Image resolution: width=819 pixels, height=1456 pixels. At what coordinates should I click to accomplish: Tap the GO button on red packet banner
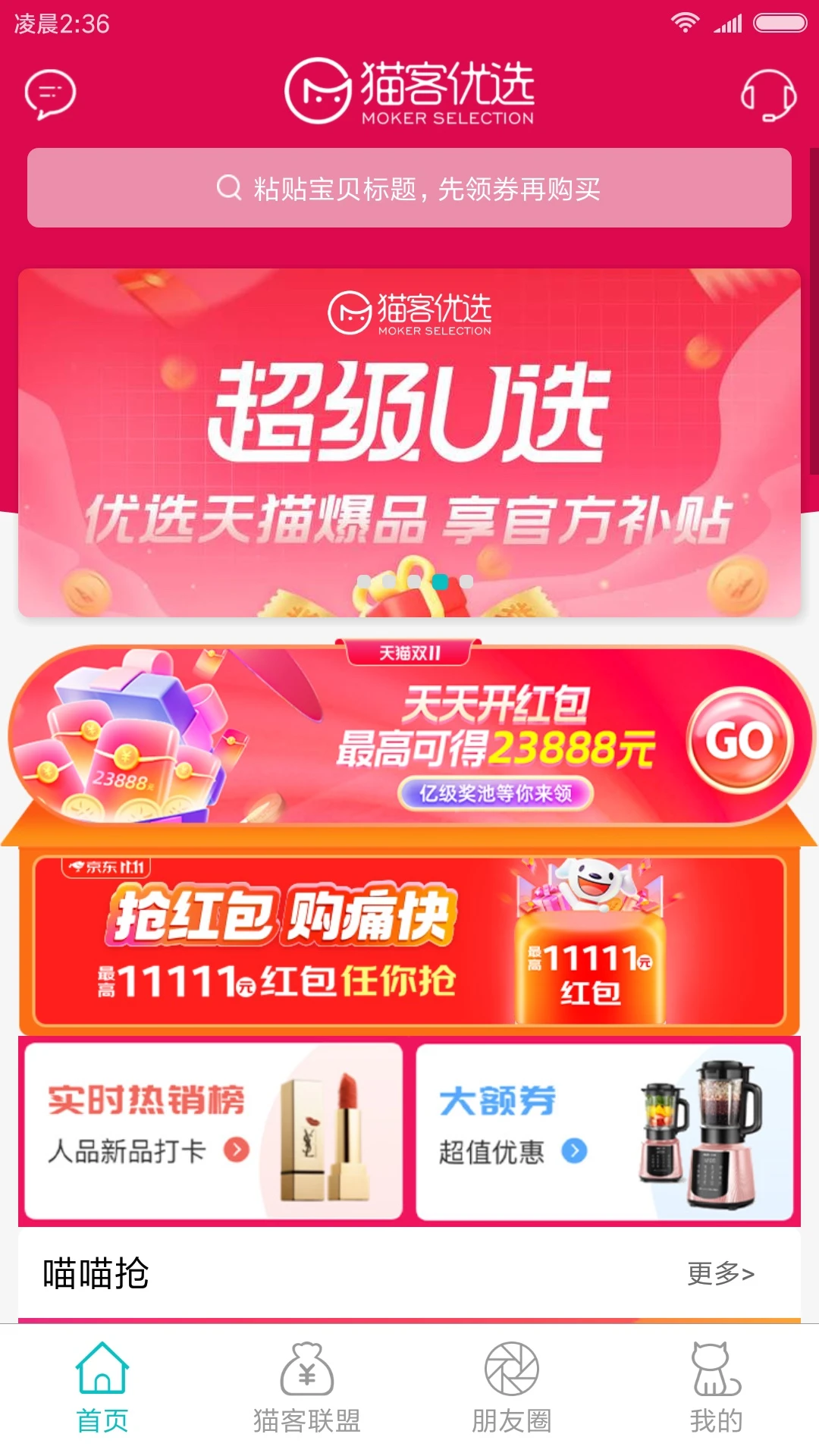[x=739, y=740]
